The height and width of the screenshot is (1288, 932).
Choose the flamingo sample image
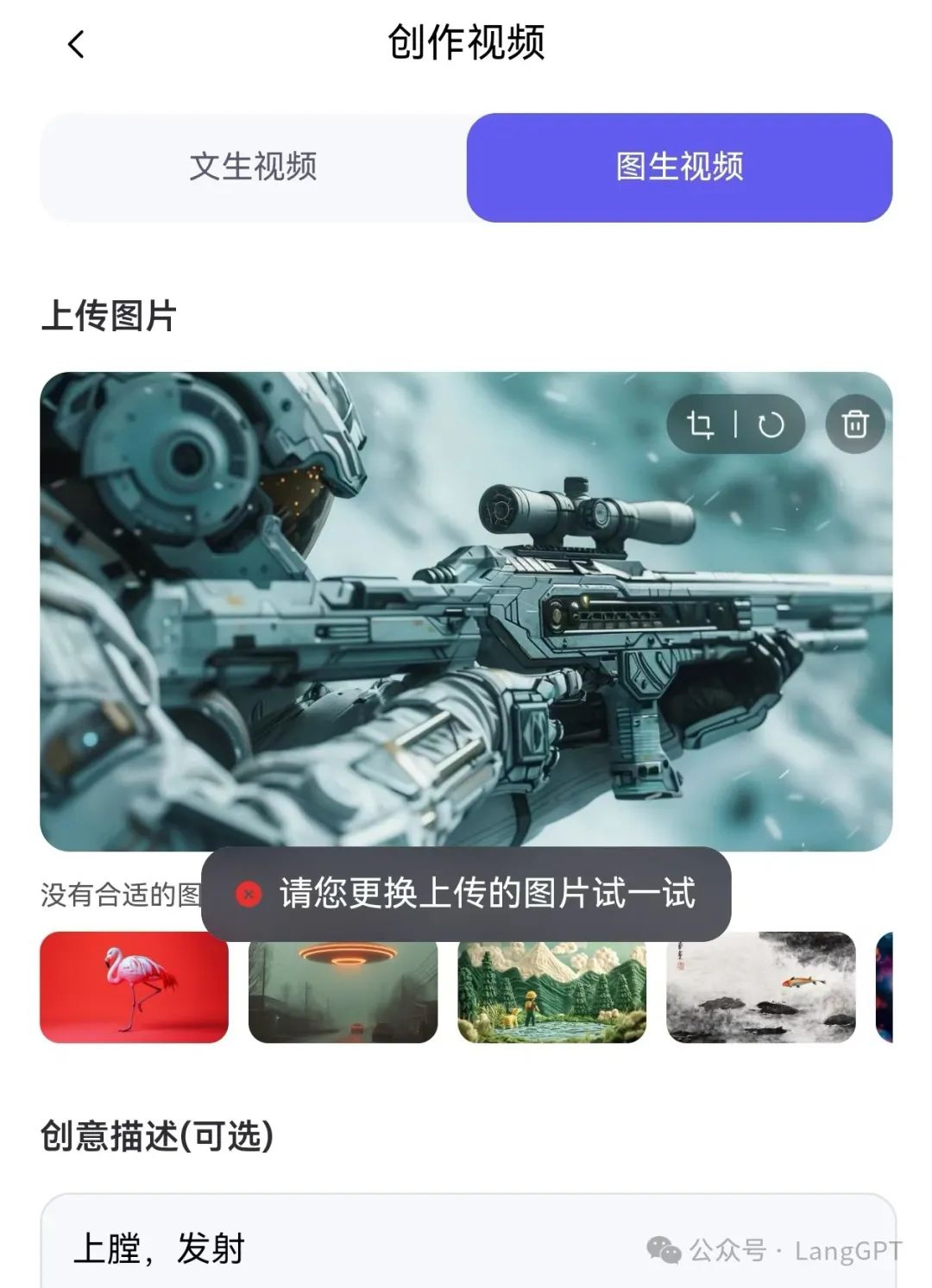(134, 987)
